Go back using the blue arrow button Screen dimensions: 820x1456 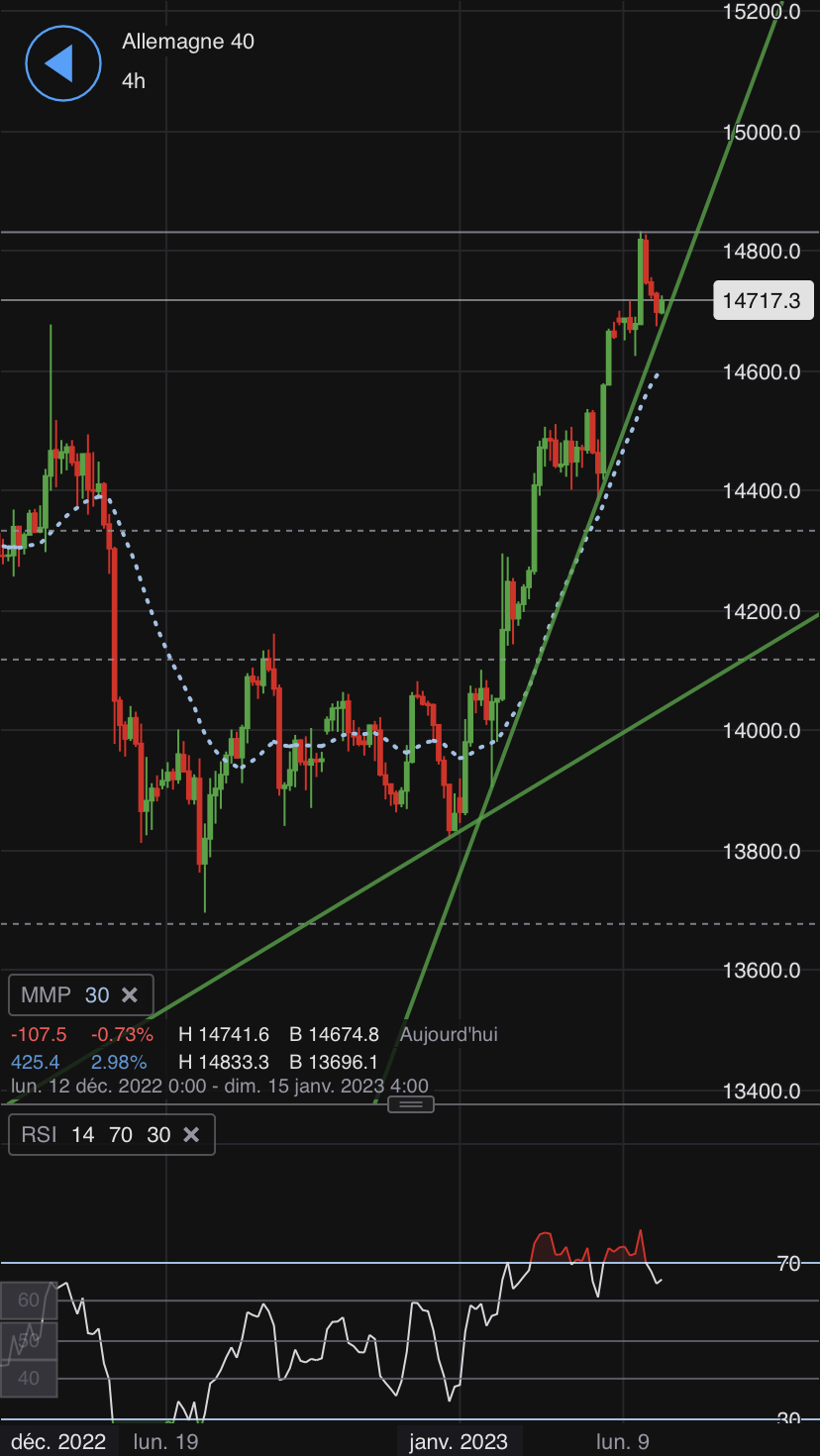pyautogui.click(x=63, y=63)
